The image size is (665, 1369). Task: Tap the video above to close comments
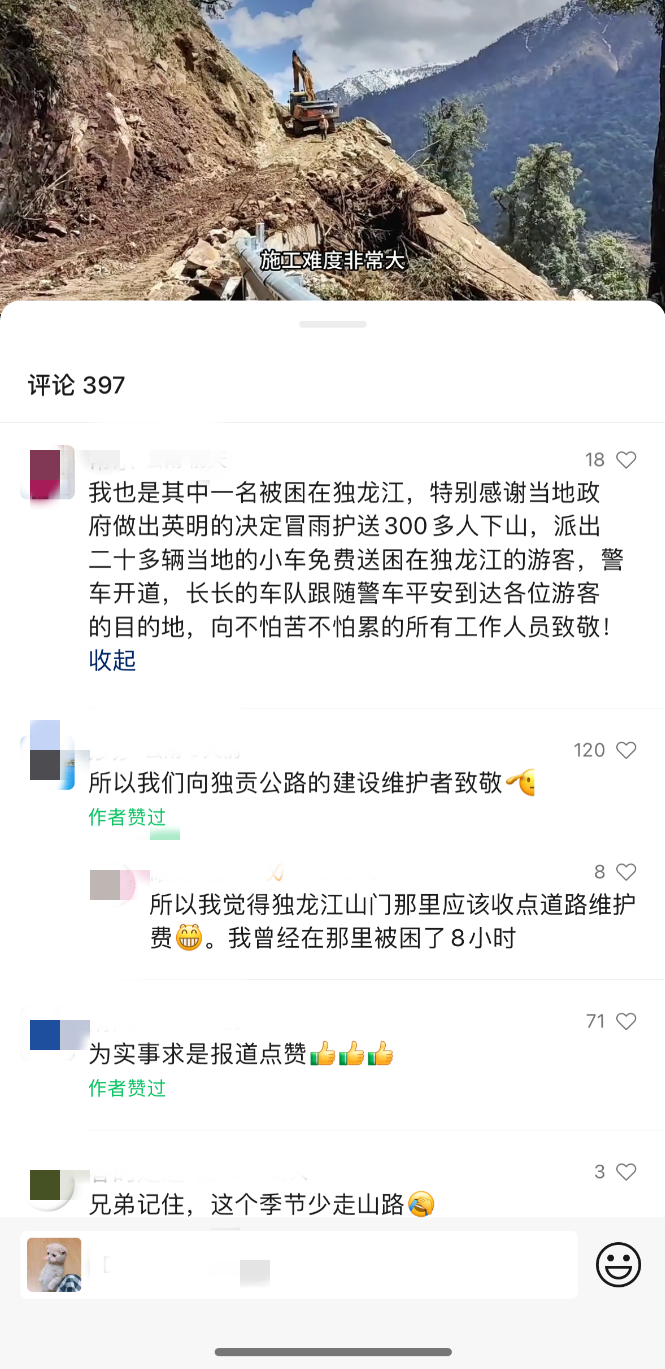point(332,150)
